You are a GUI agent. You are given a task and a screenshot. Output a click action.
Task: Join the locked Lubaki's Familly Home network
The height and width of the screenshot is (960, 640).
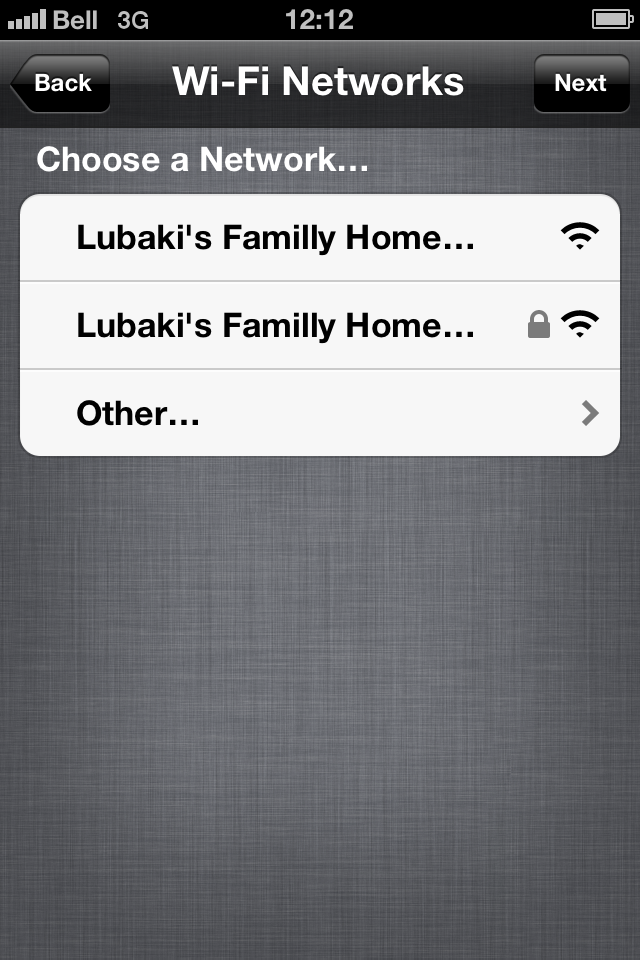275,326
